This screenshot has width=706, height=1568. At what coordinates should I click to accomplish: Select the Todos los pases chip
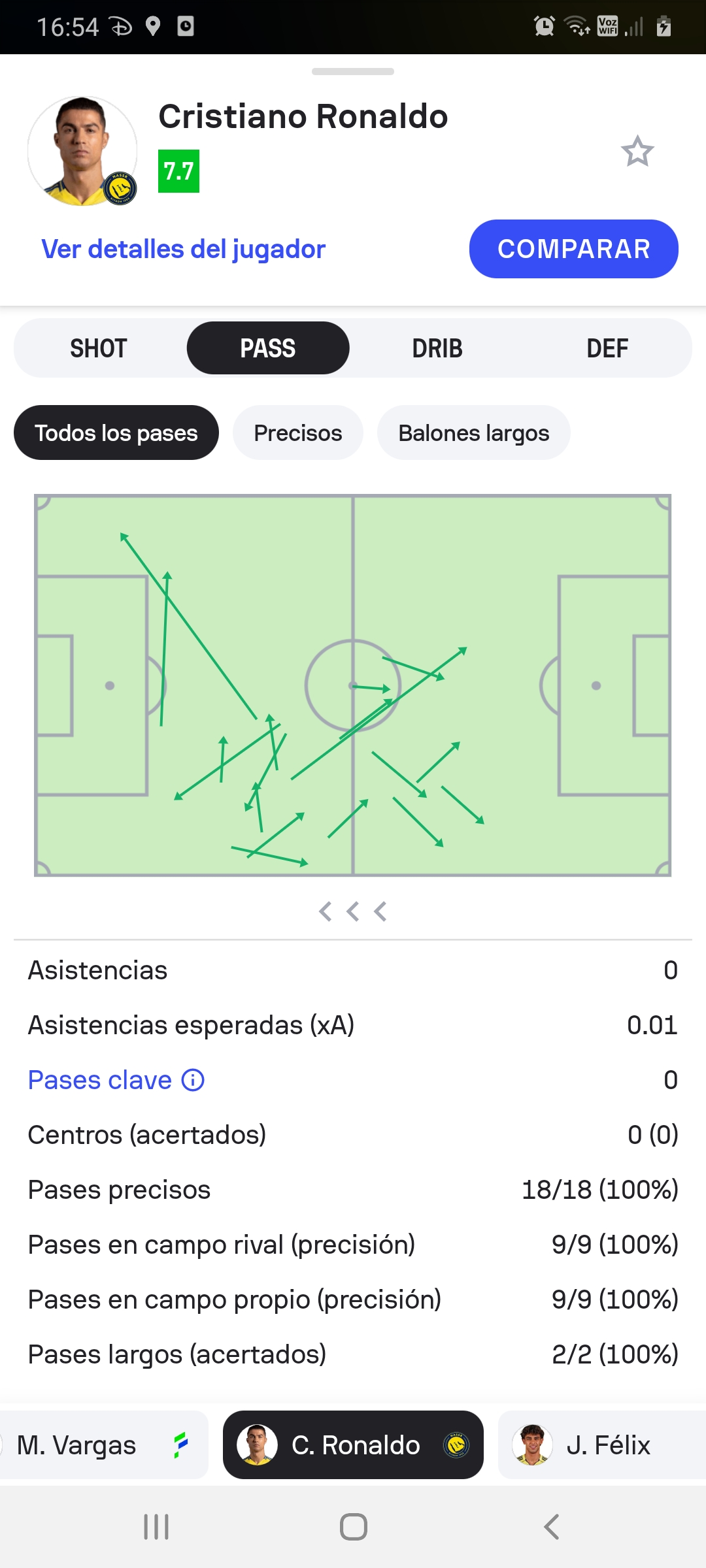(x=116, y=433)
